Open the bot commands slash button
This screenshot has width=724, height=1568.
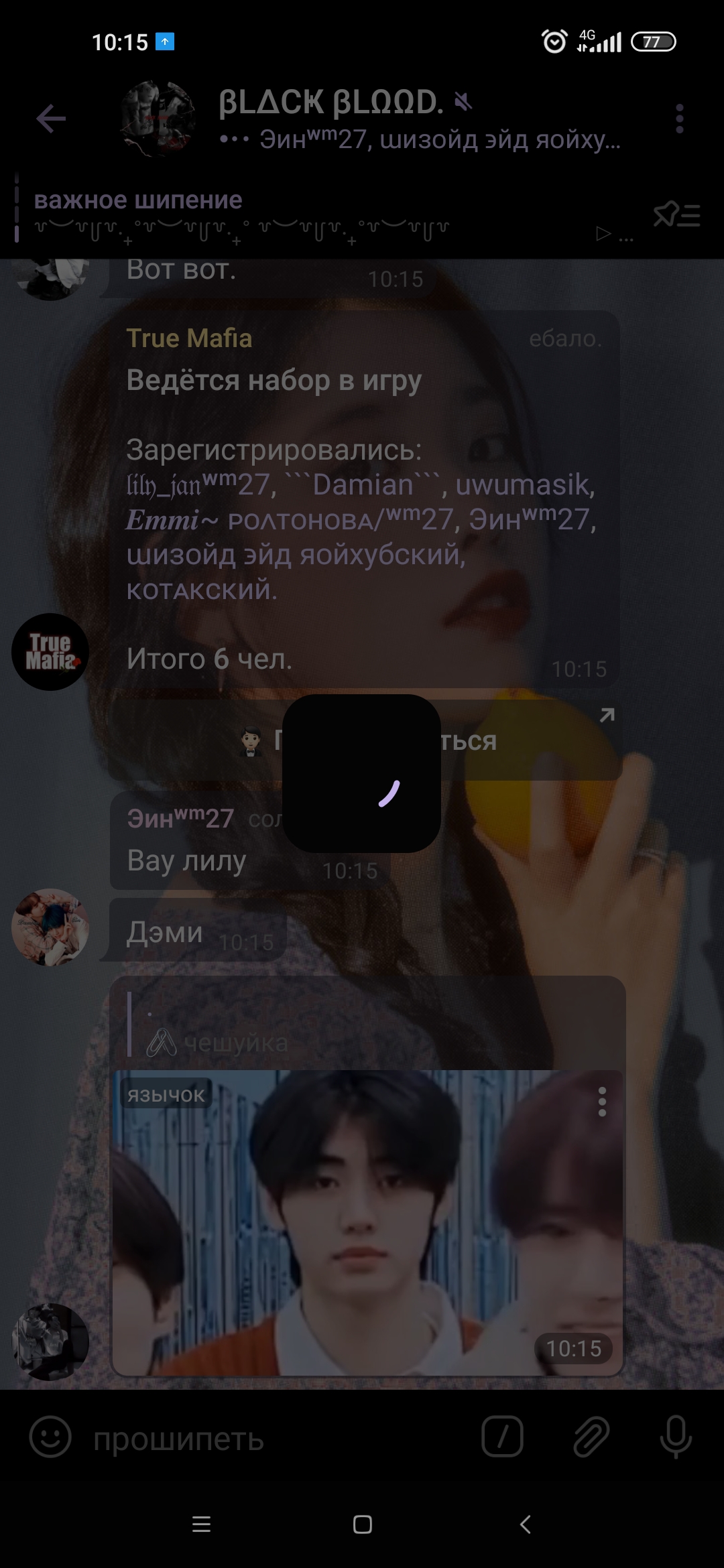point(502,1437)
